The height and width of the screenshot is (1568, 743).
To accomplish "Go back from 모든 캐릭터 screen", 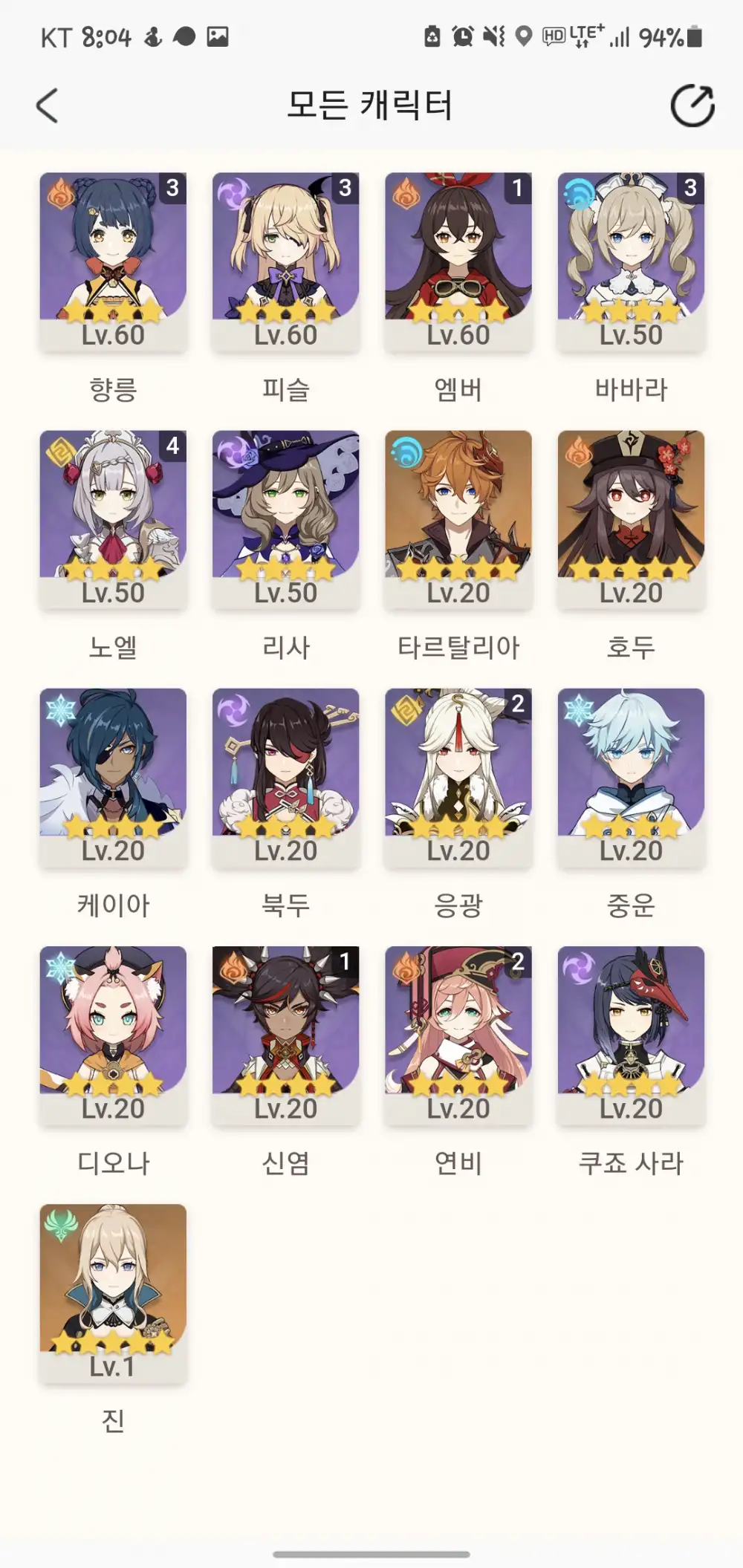I will point(48,105).
